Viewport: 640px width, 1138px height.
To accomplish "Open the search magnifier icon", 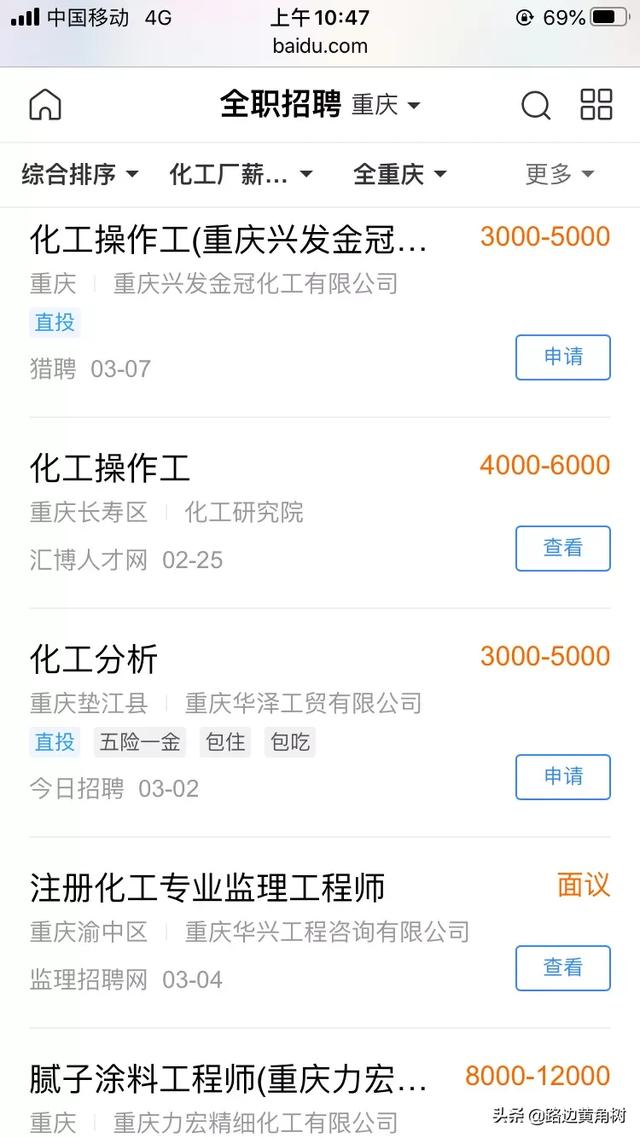I will pyautogui.click(x=536, y=106).
